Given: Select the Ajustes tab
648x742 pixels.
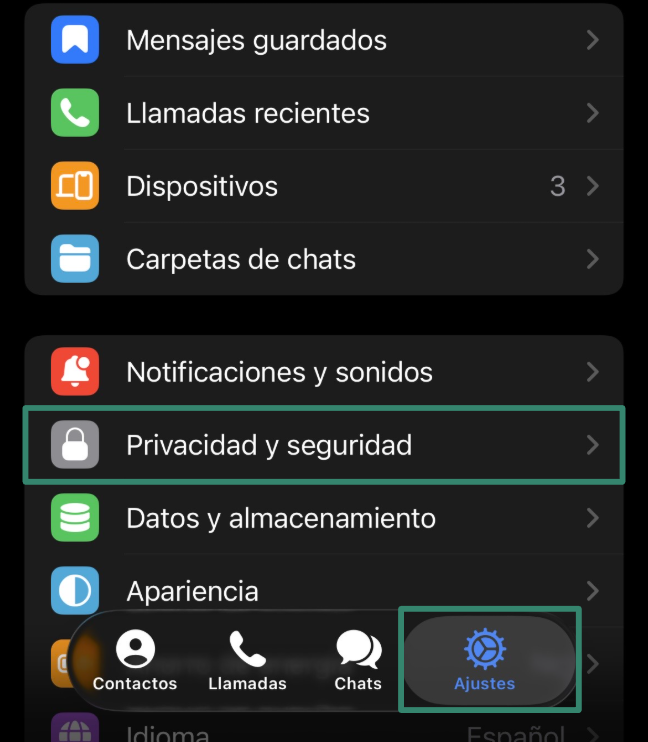Looking at the screenshot, I should (485, 662).
